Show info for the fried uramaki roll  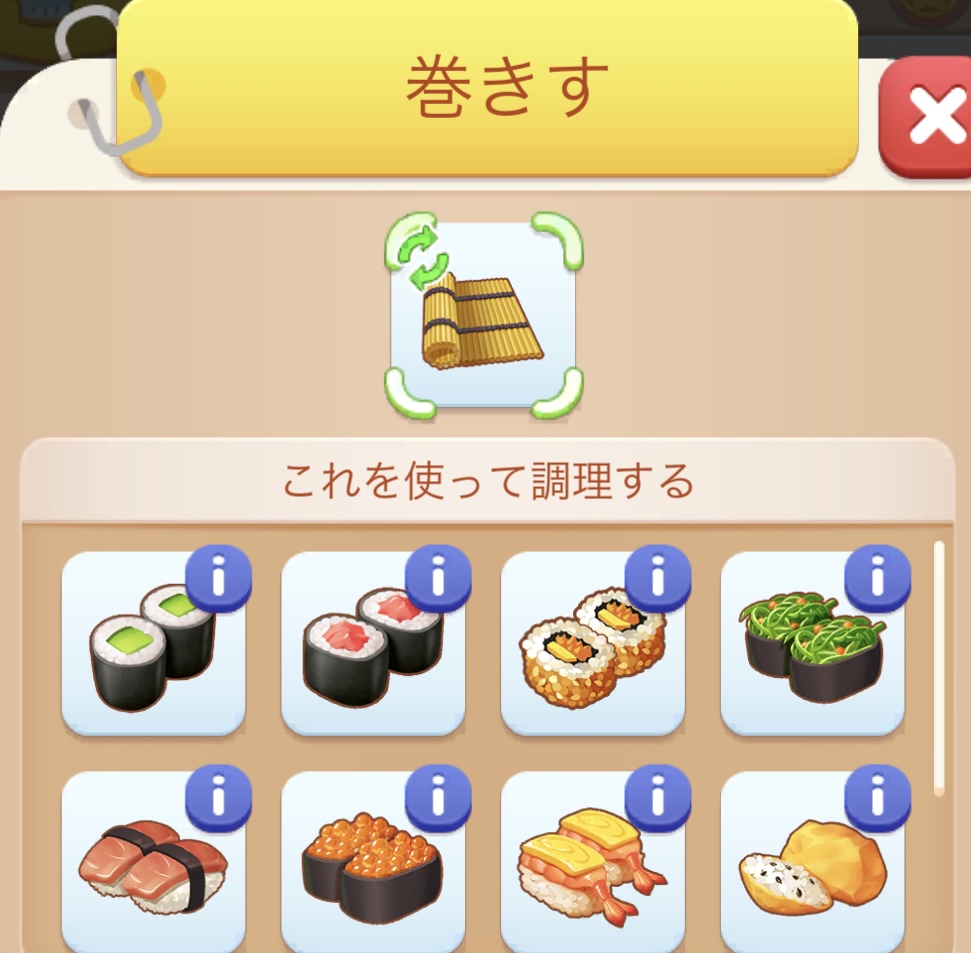pyautogui.click(x=658, y=578)
